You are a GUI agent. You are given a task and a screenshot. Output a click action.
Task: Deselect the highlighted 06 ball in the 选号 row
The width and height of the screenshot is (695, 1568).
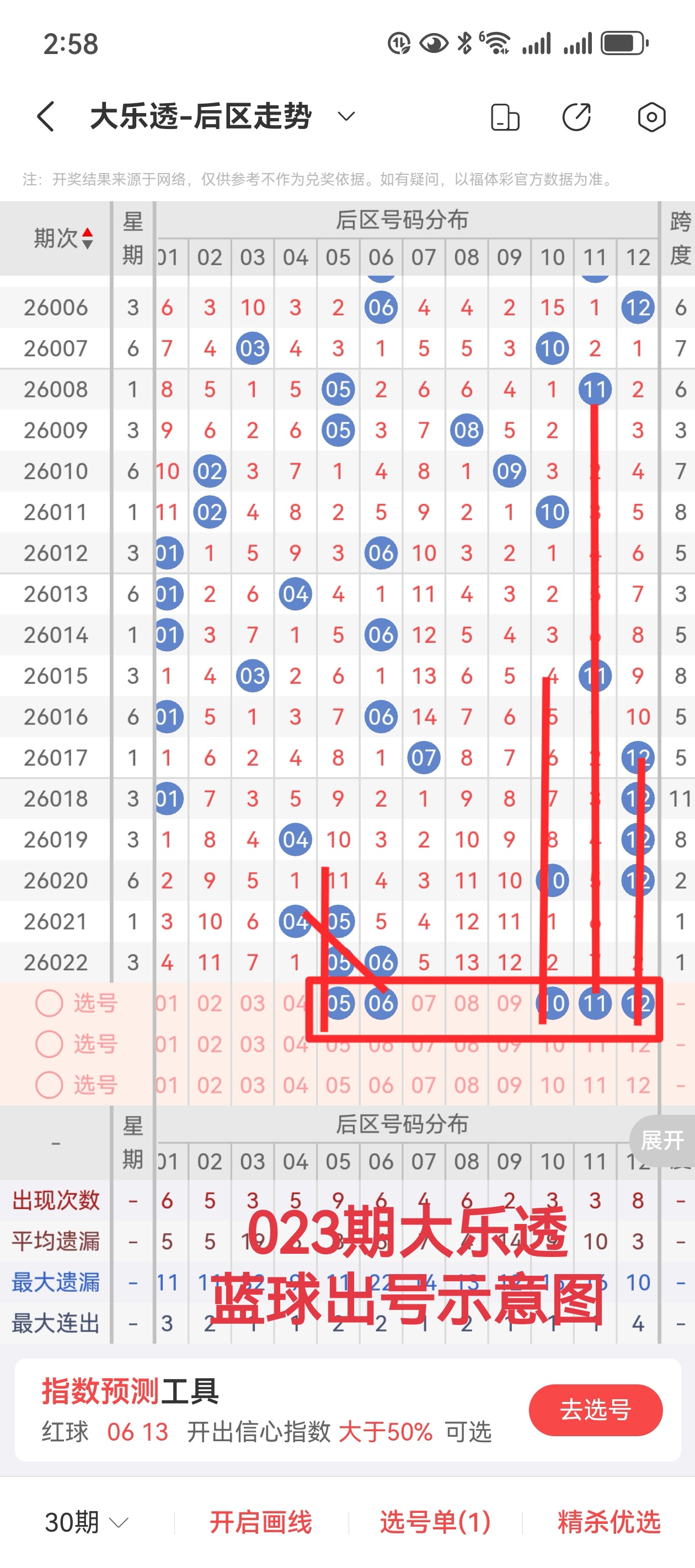[381, 1004]
